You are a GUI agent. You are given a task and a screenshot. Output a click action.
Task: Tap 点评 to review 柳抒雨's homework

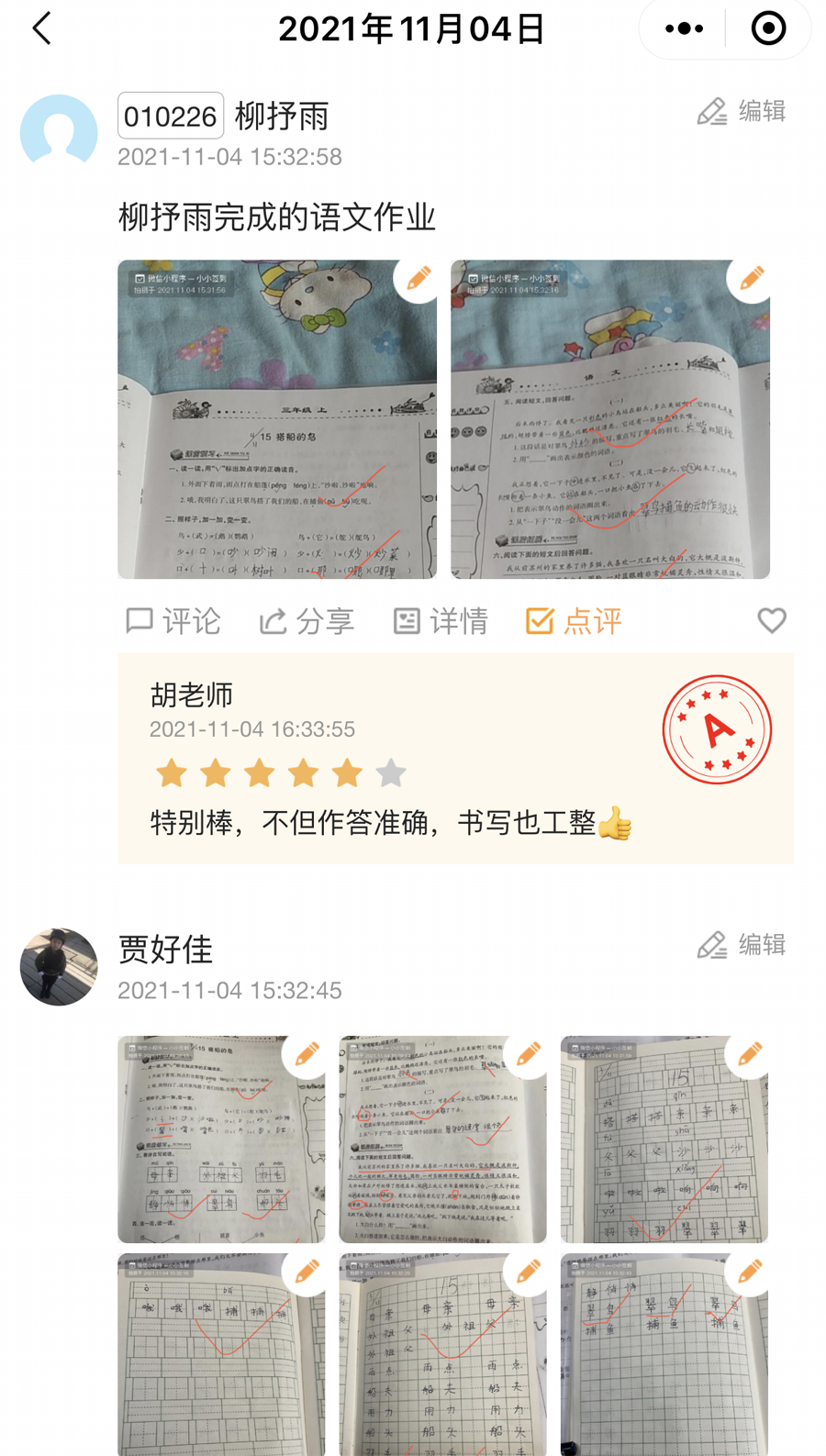[575, 621]
